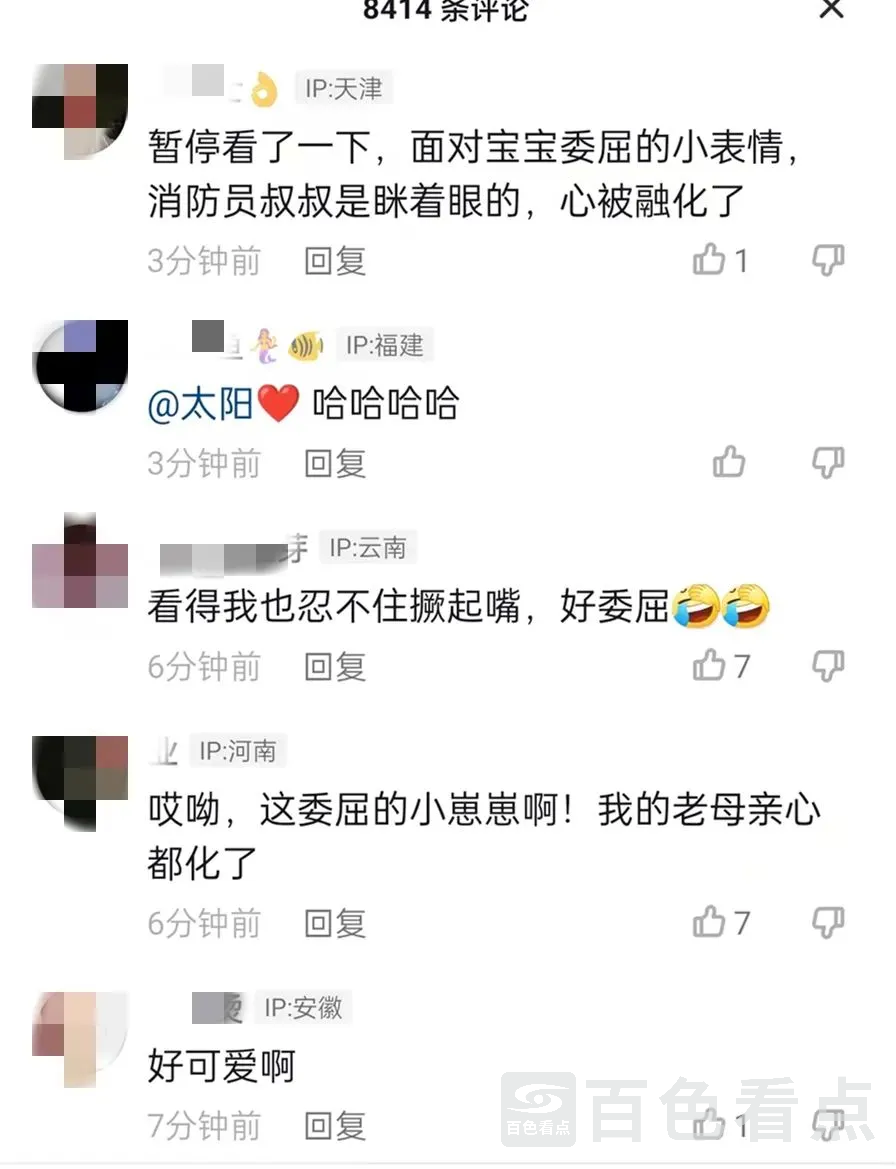Dislike the Yunnan comment 看得我也忍不住撅起嘴

pyautogui.click(x=828, y=665)
